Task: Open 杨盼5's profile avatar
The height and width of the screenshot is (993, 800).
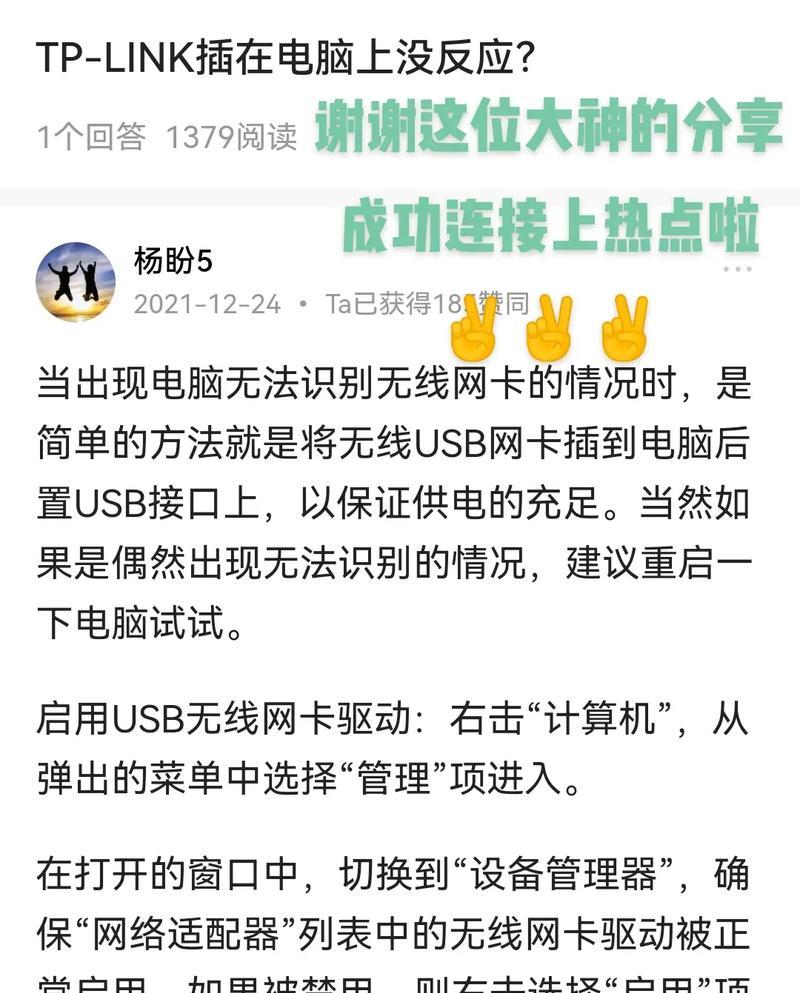Action: [75, 281]
